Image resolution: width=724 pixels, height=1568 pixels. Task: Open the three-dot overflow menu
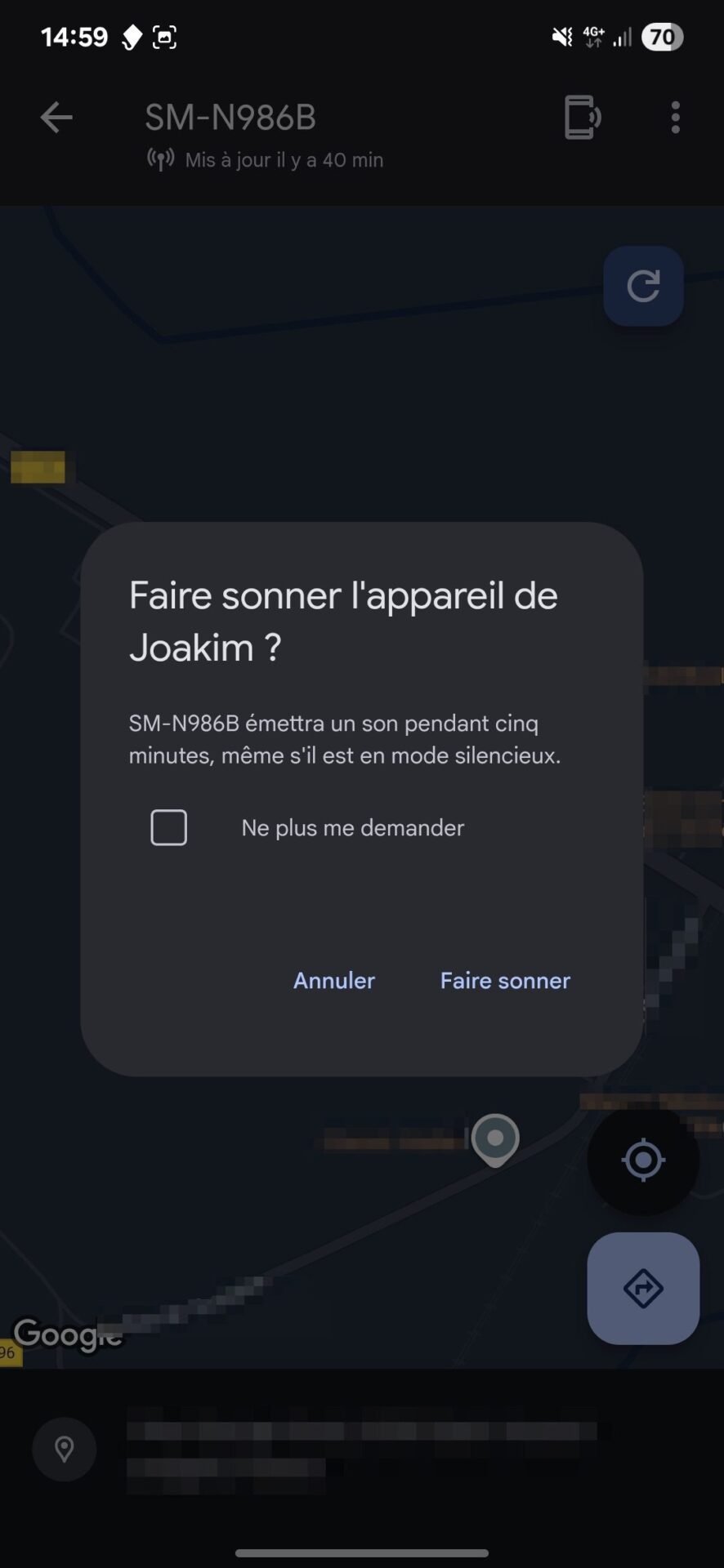click(x=675, y=118)
